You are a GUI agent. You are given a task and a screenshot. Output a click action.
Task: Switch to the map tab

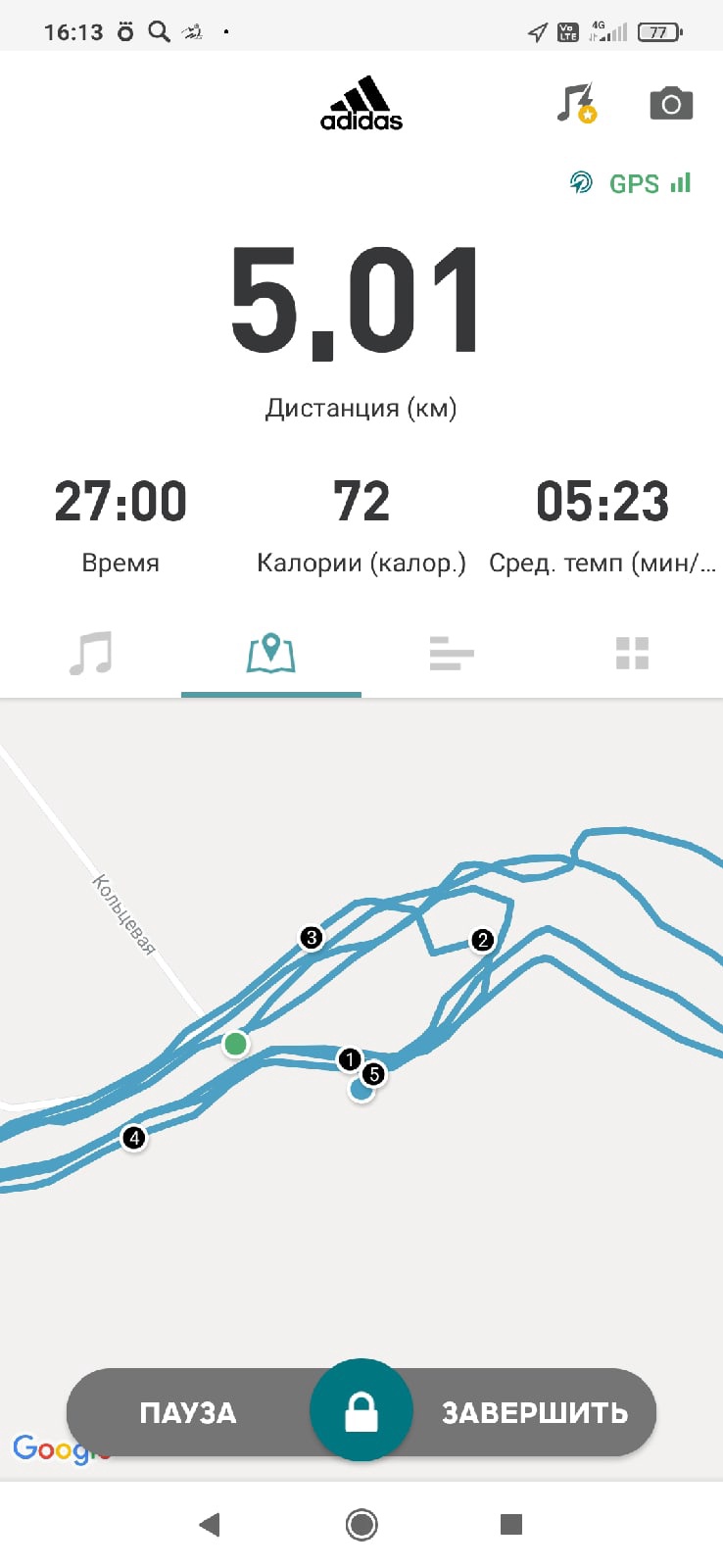tap(271, 653)
